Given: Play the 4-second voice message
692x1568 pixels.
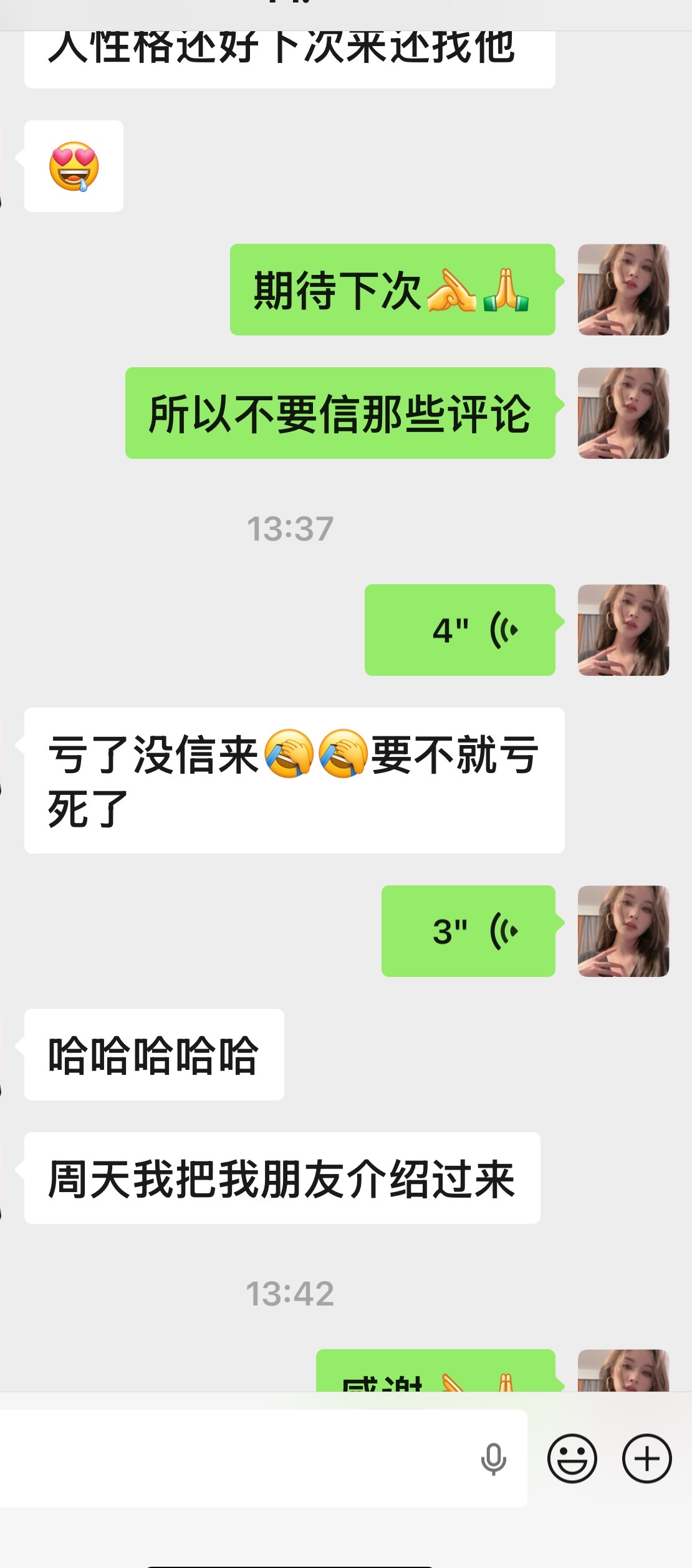Looking at the screenshot, I should pos(460,630).
